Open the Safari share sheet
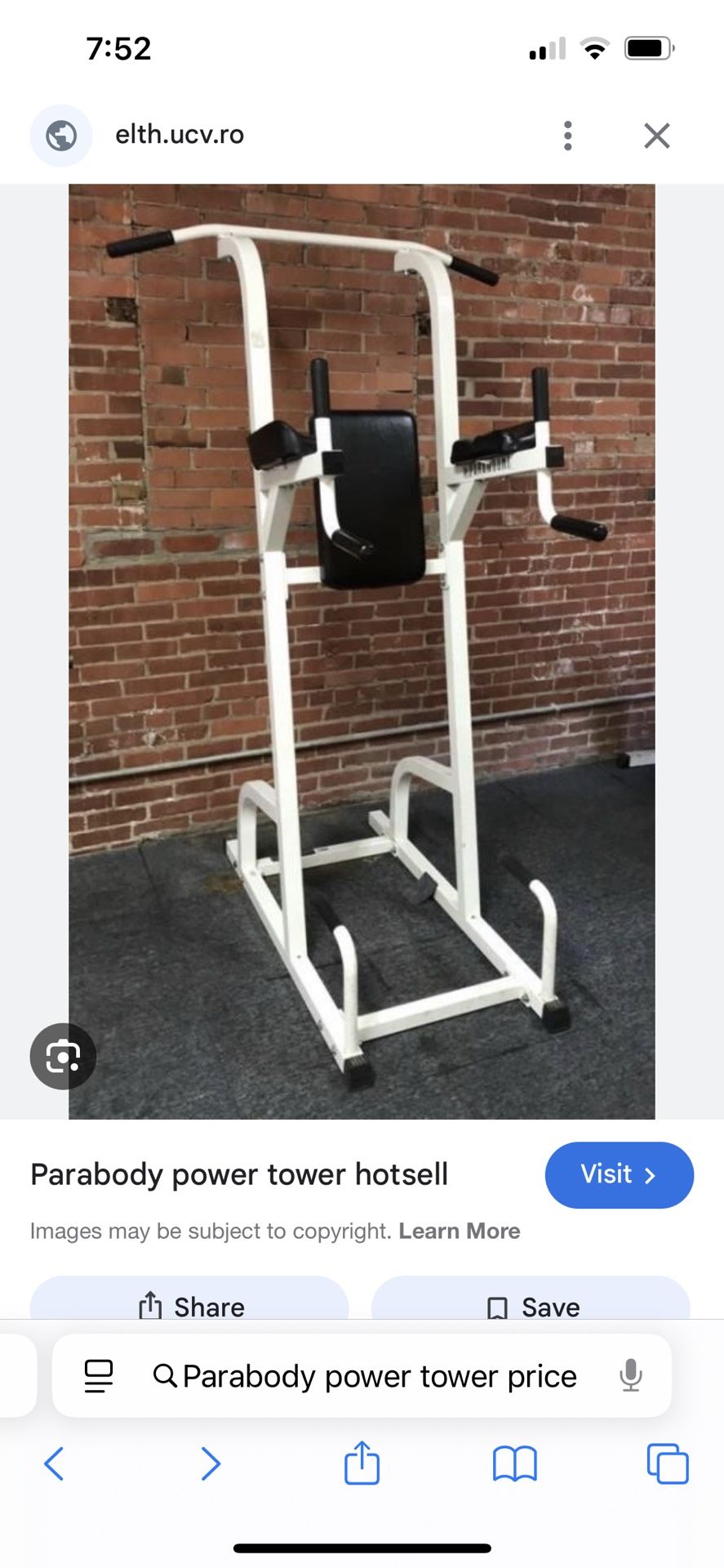The height and width of the screenshot is (1568, 724). pos(362,1463)
